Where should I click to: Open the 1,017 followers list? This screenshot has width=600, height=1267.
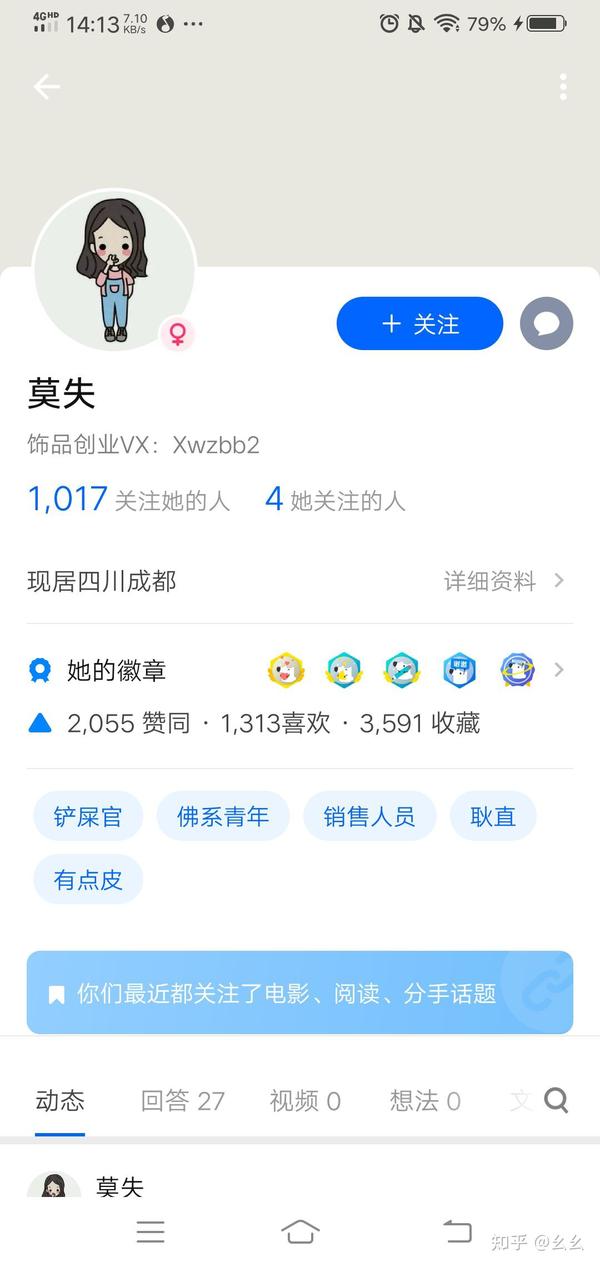[129, 499]
